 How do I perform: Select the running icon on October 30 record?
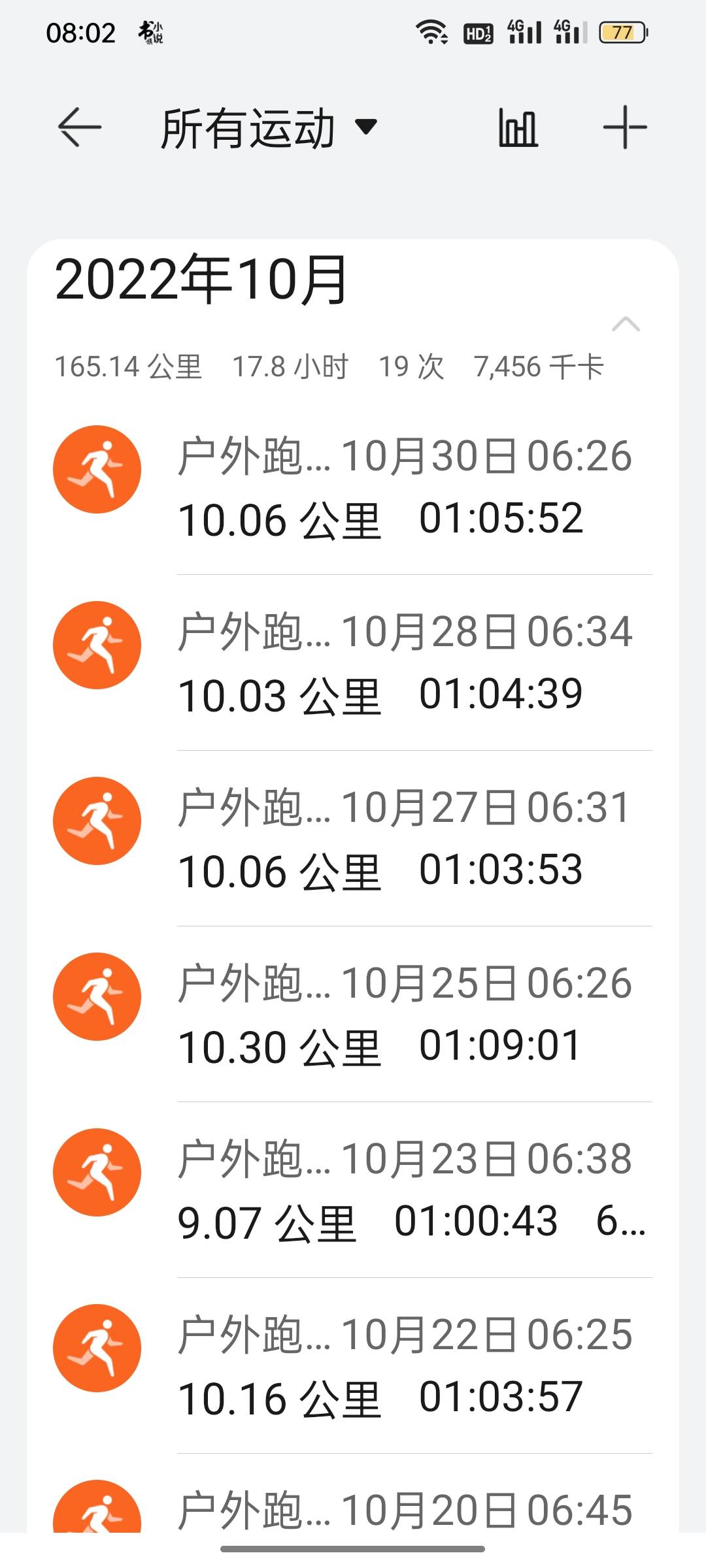tap(97, 468)
